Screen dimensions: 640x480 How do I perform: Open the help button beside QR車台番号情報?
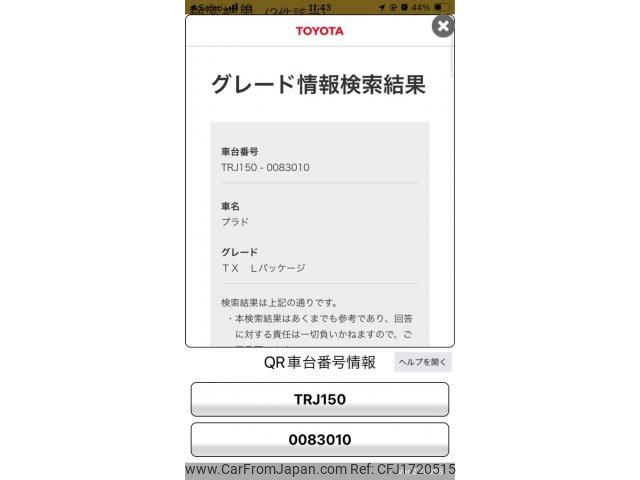point(423,363)
